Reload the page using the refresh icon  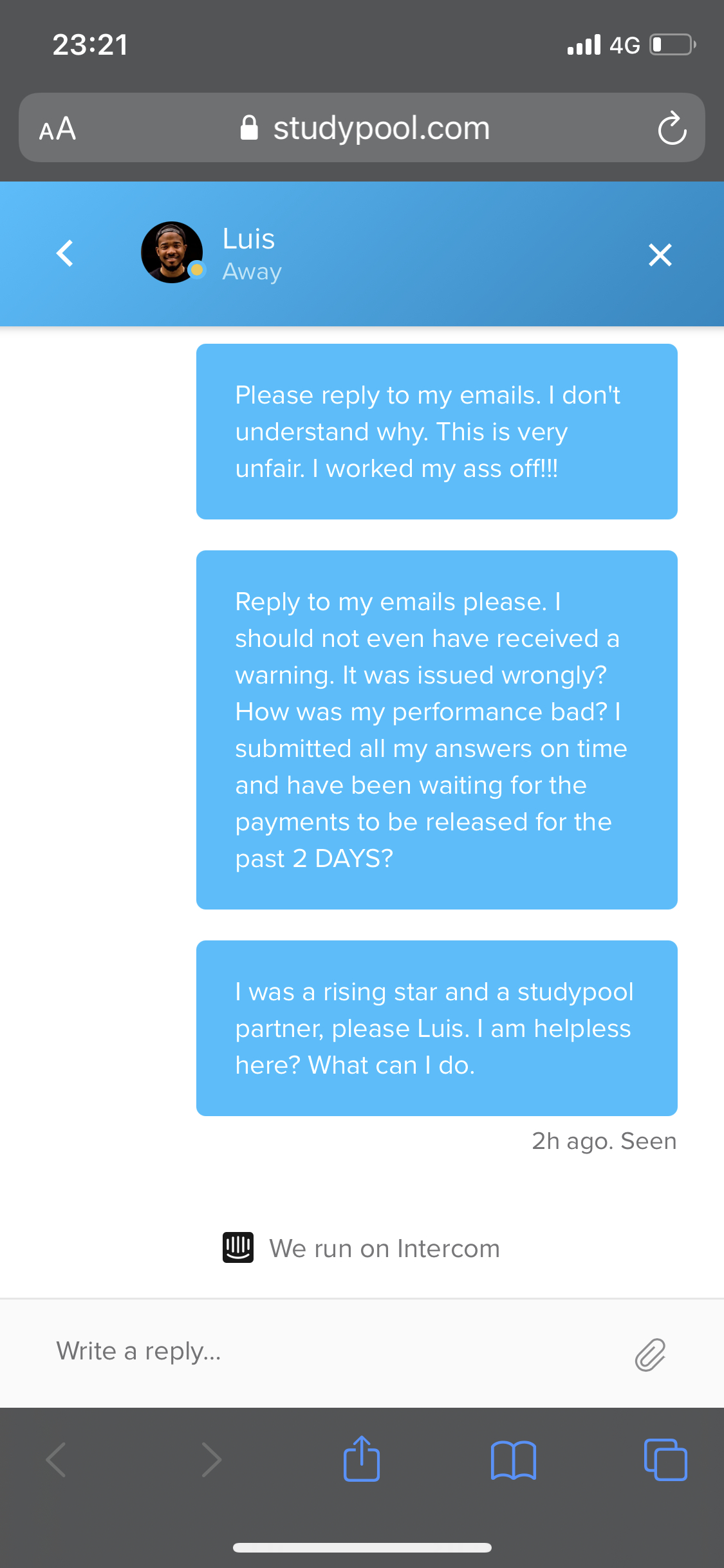(x=671, y=127)
